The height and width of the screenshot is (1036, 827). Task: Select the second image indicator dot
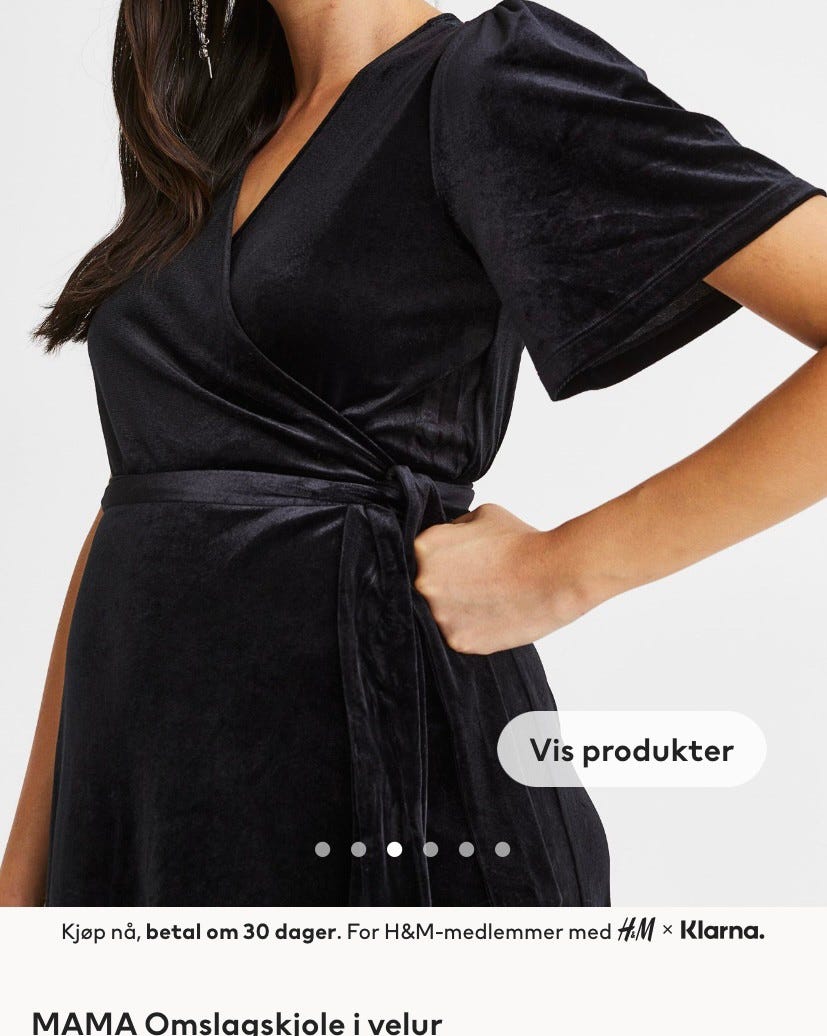(358, 849)
